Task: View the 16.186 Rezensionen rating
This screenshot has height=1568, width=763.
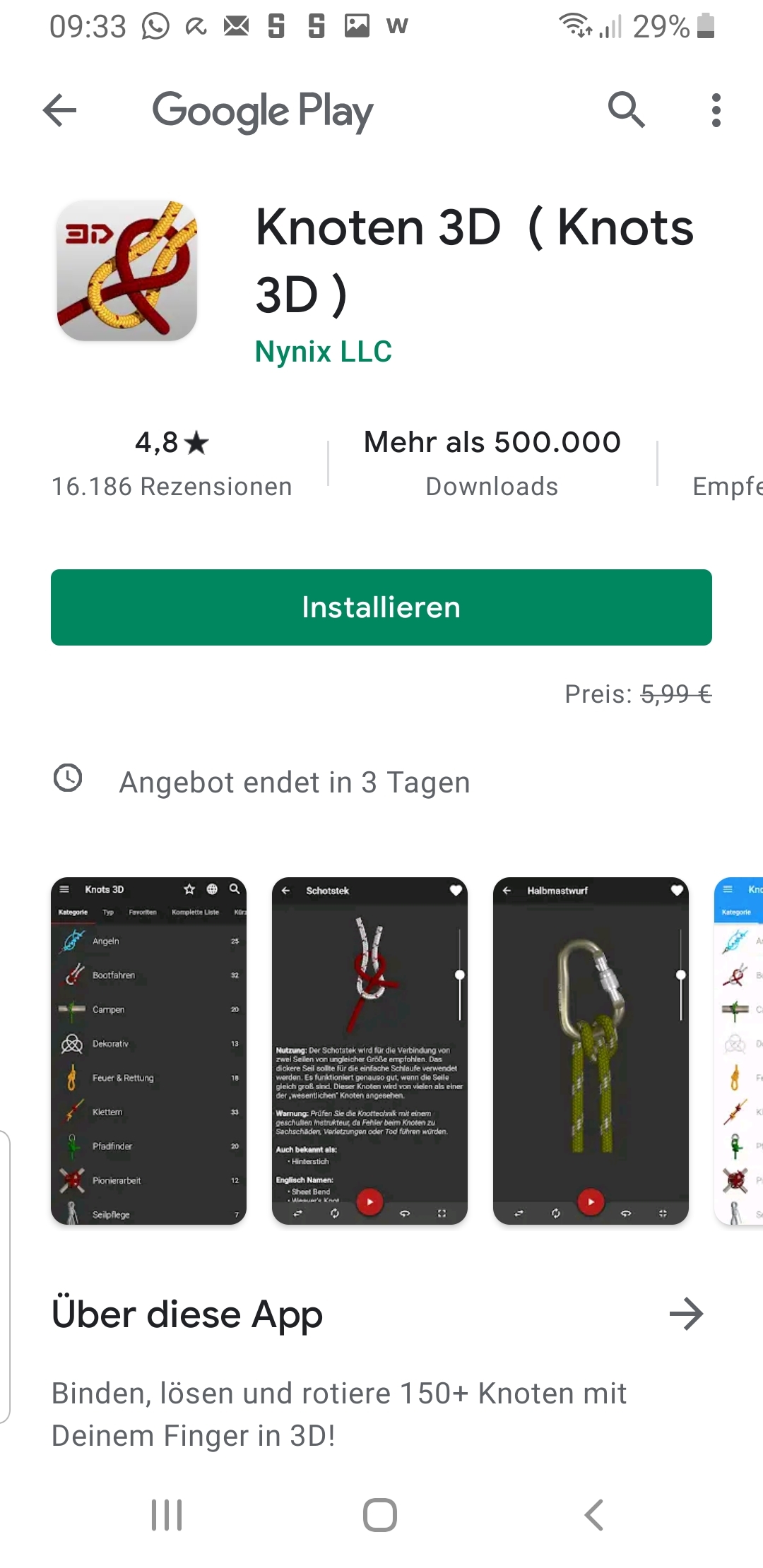Action: point(172,463)
